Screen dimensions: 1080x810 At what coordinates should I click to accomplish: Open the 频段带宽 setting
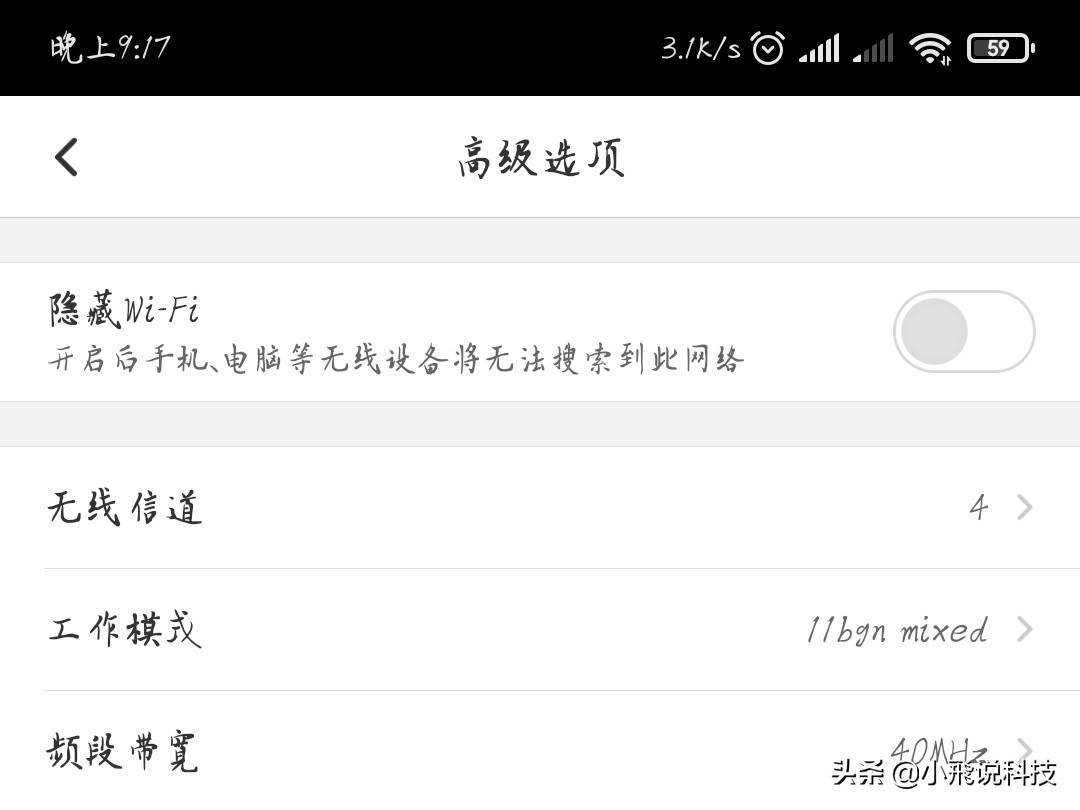[540, 750]
